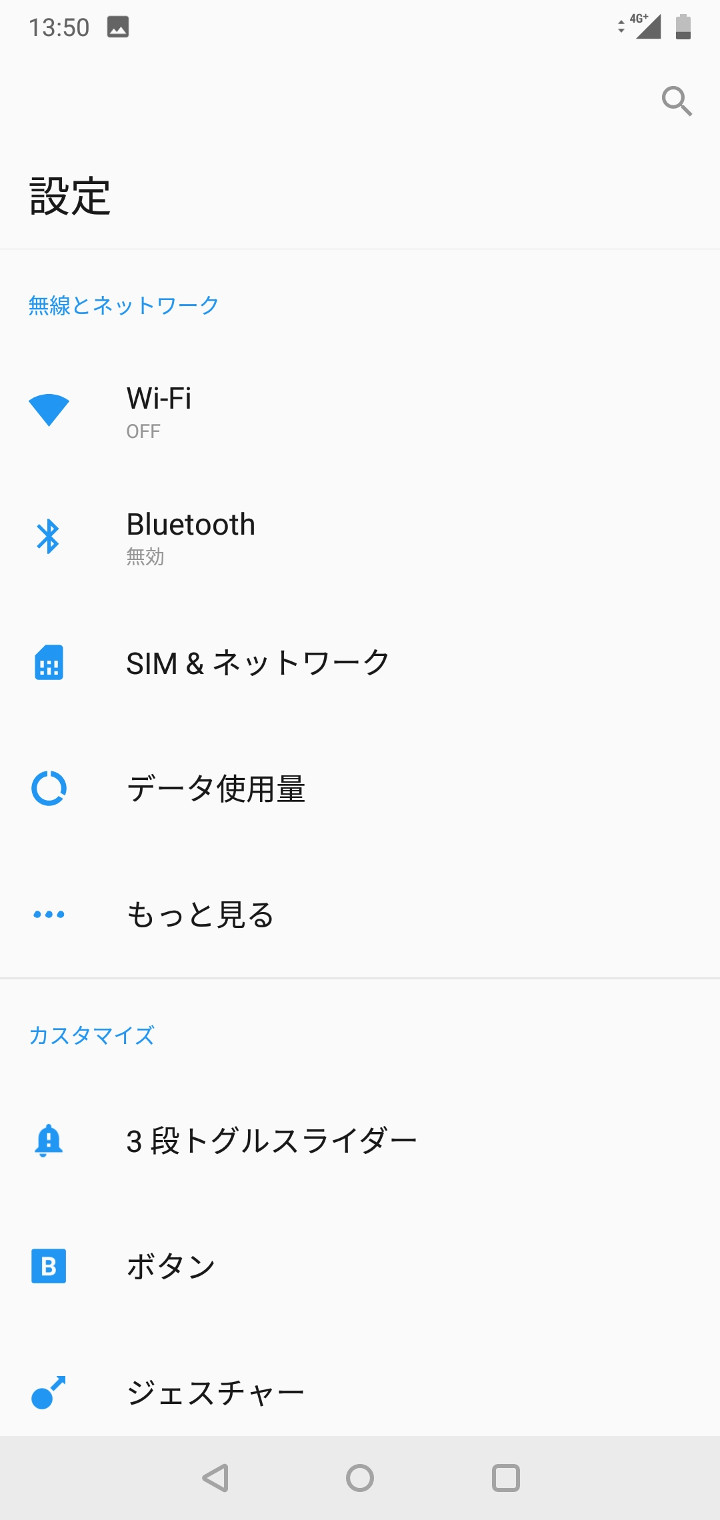Open the settings search icon
The width and height of the screenshot is (720, 1520).
click(677, 100)
